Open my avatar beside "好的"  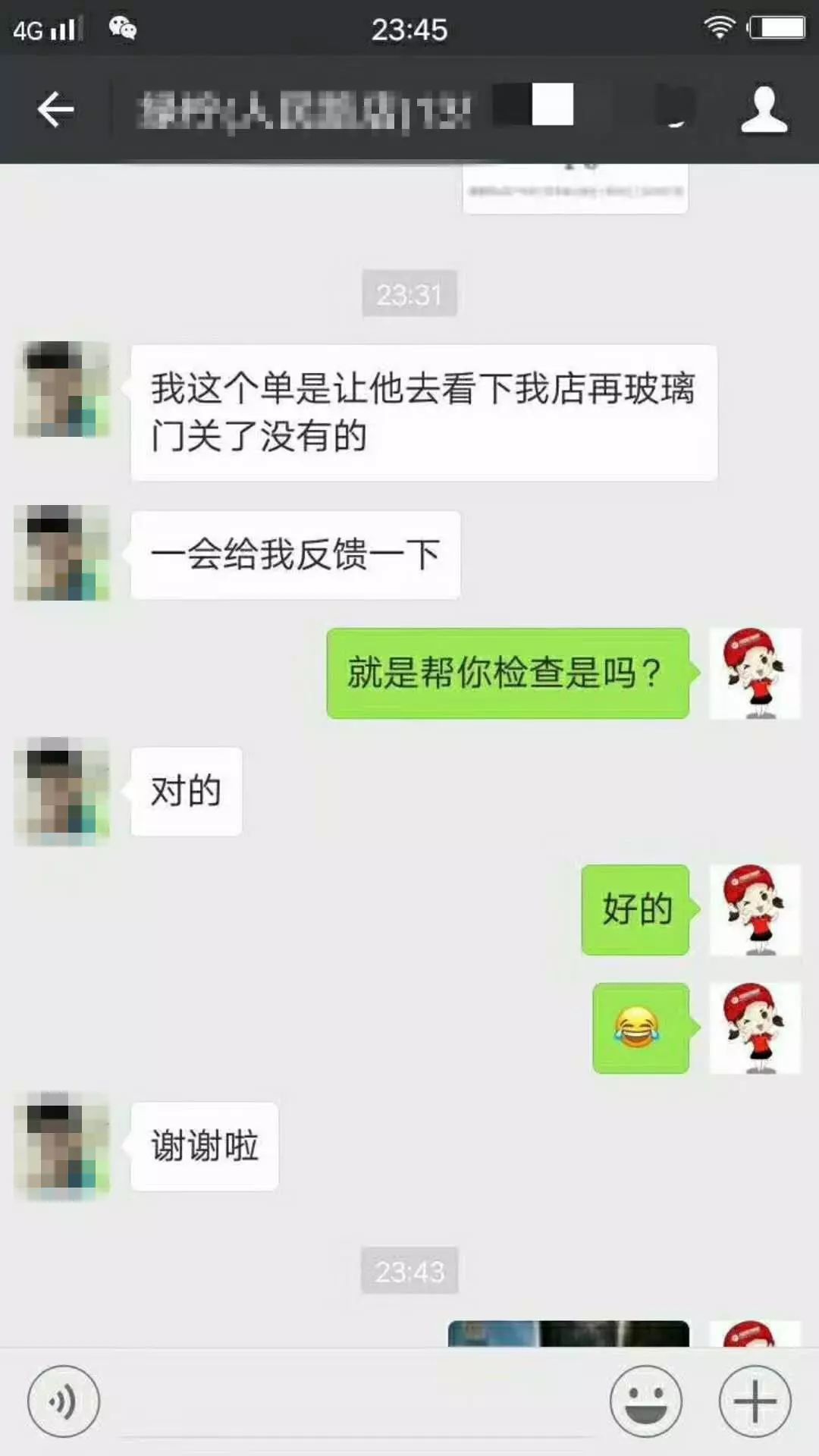pyautogui.click(x=755, y=909)
